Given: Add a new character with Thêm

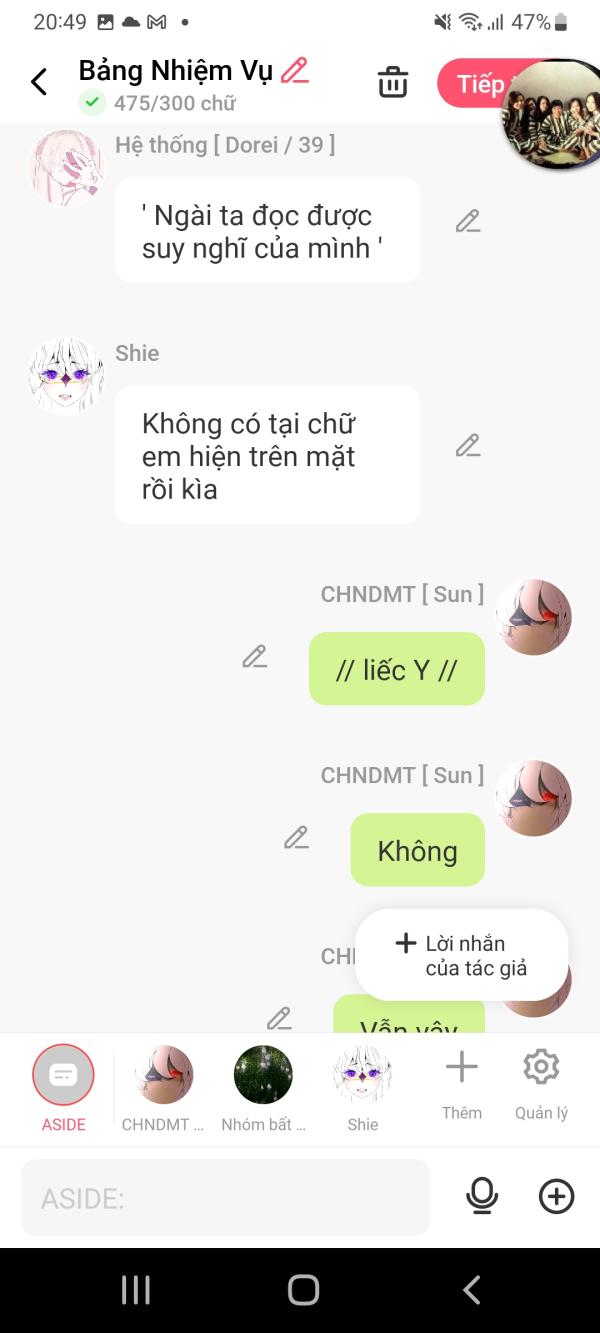Looking at the screenshot, I should click(x=461, y=1083).
